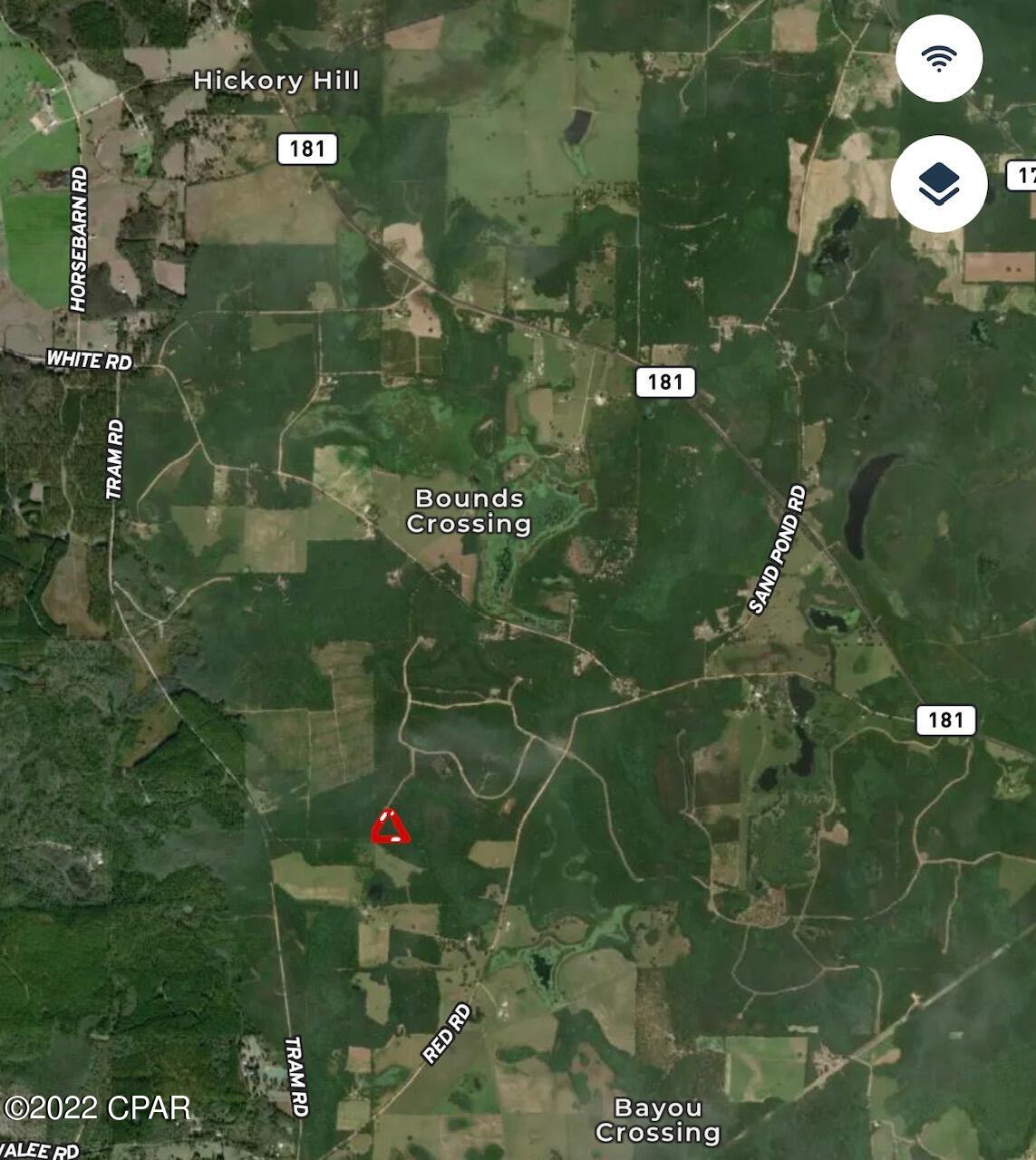1036x1160 pixels.
Task: Open the map layers selector
Action: (938, 184)
